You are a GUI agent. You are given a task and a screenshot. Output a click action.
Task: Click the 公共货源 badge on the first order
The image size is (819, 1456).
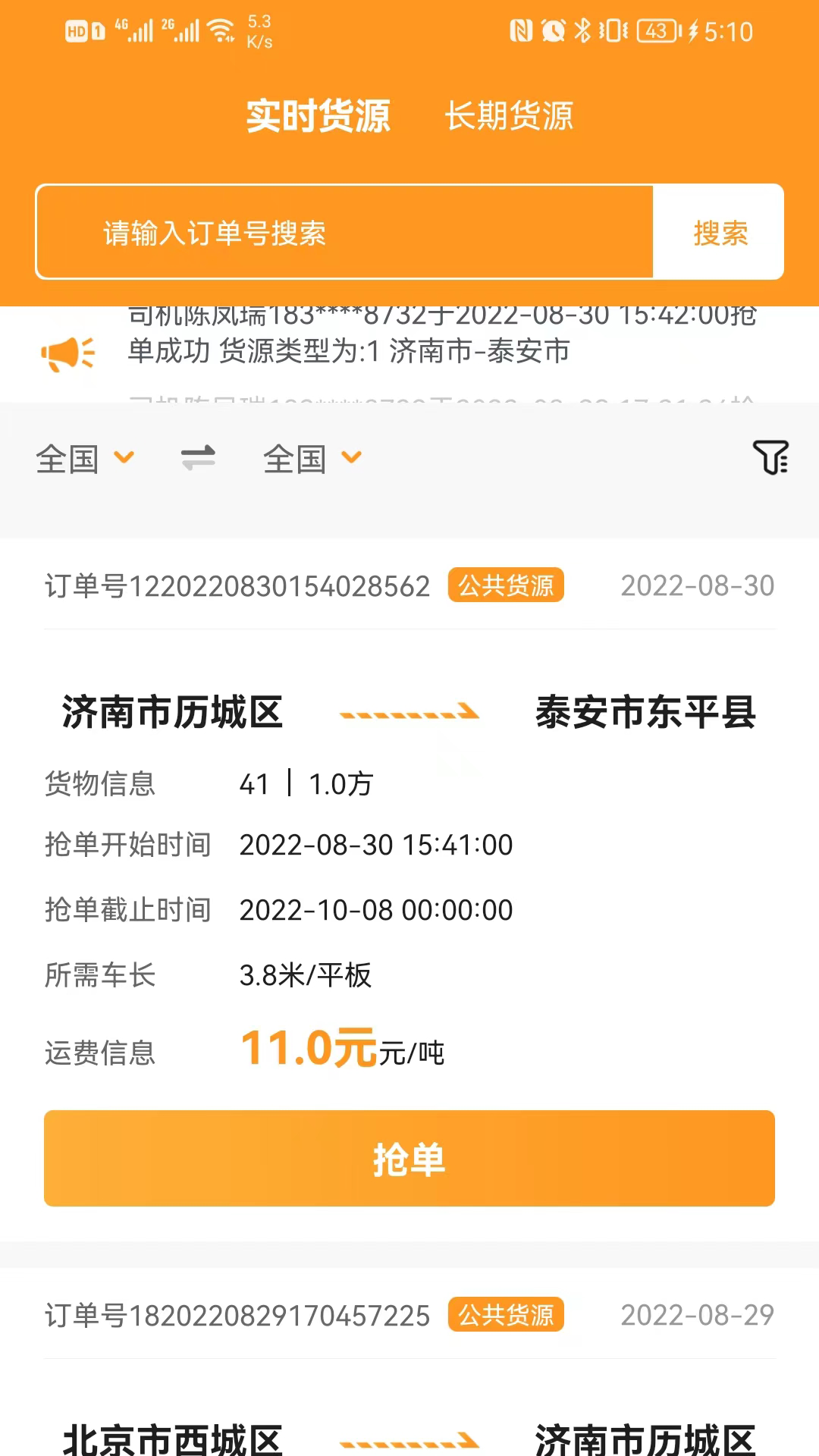coord(505,585)
